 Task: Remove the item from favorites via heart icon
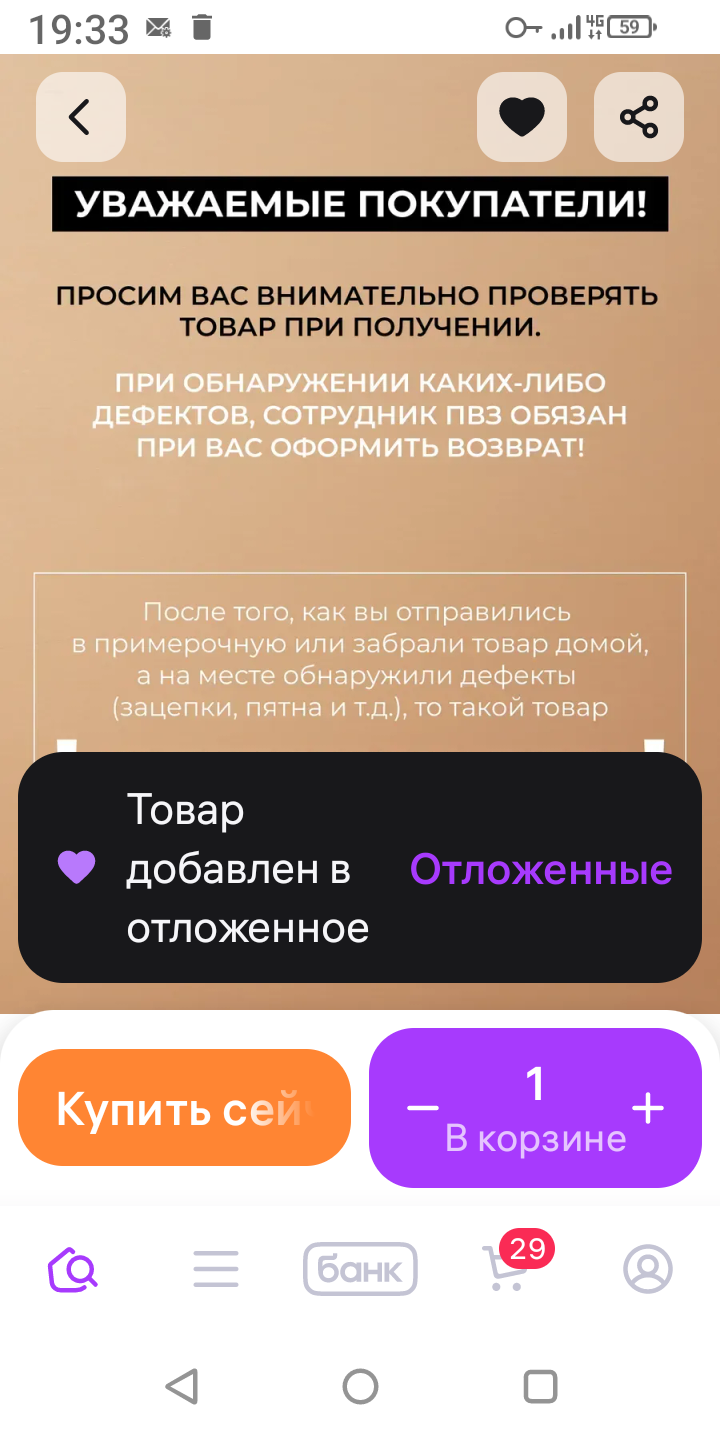(522, 117)
